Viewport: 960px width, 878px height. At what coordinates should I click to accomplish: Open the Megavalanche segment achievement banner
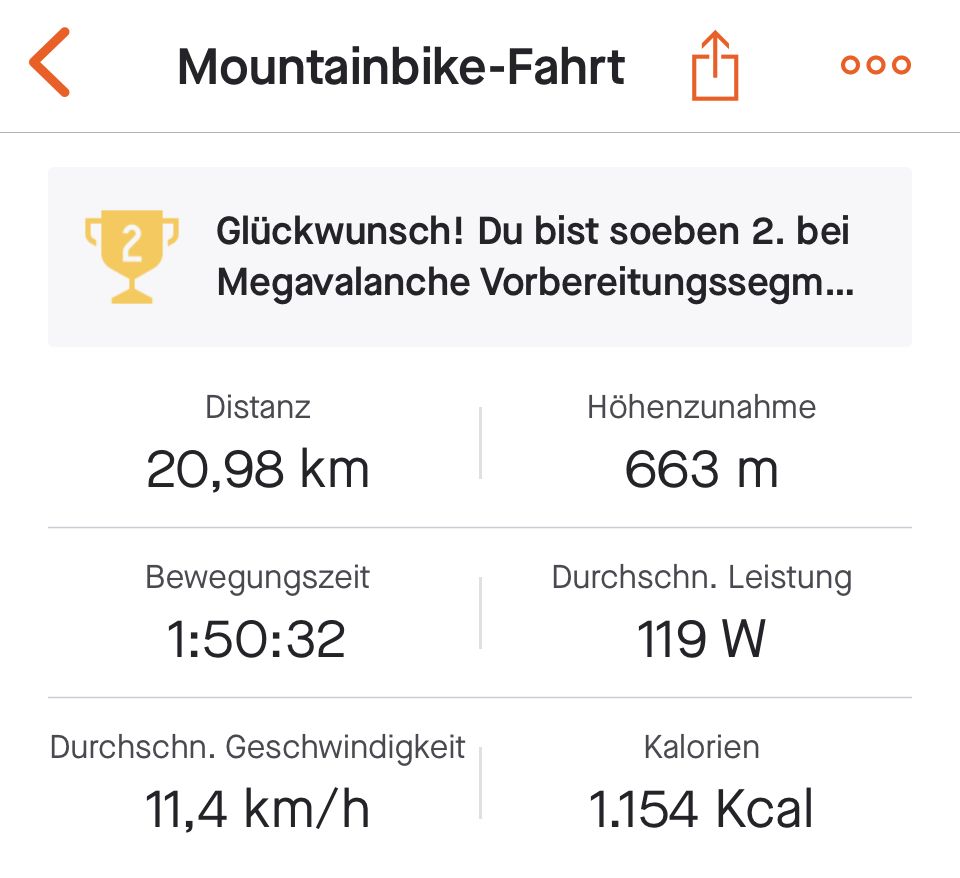point(480,258)
